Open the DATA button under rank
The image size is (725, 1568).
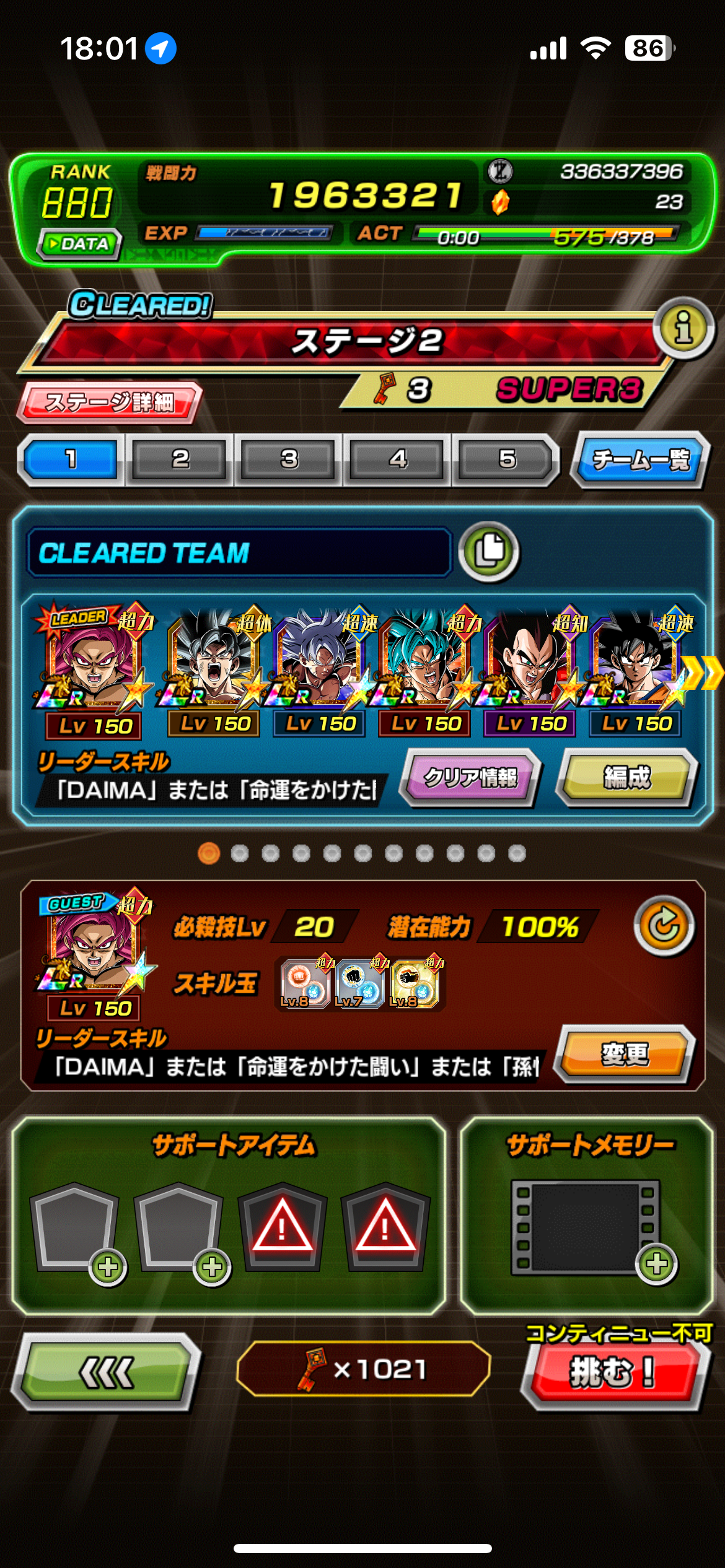coord(79,243)
